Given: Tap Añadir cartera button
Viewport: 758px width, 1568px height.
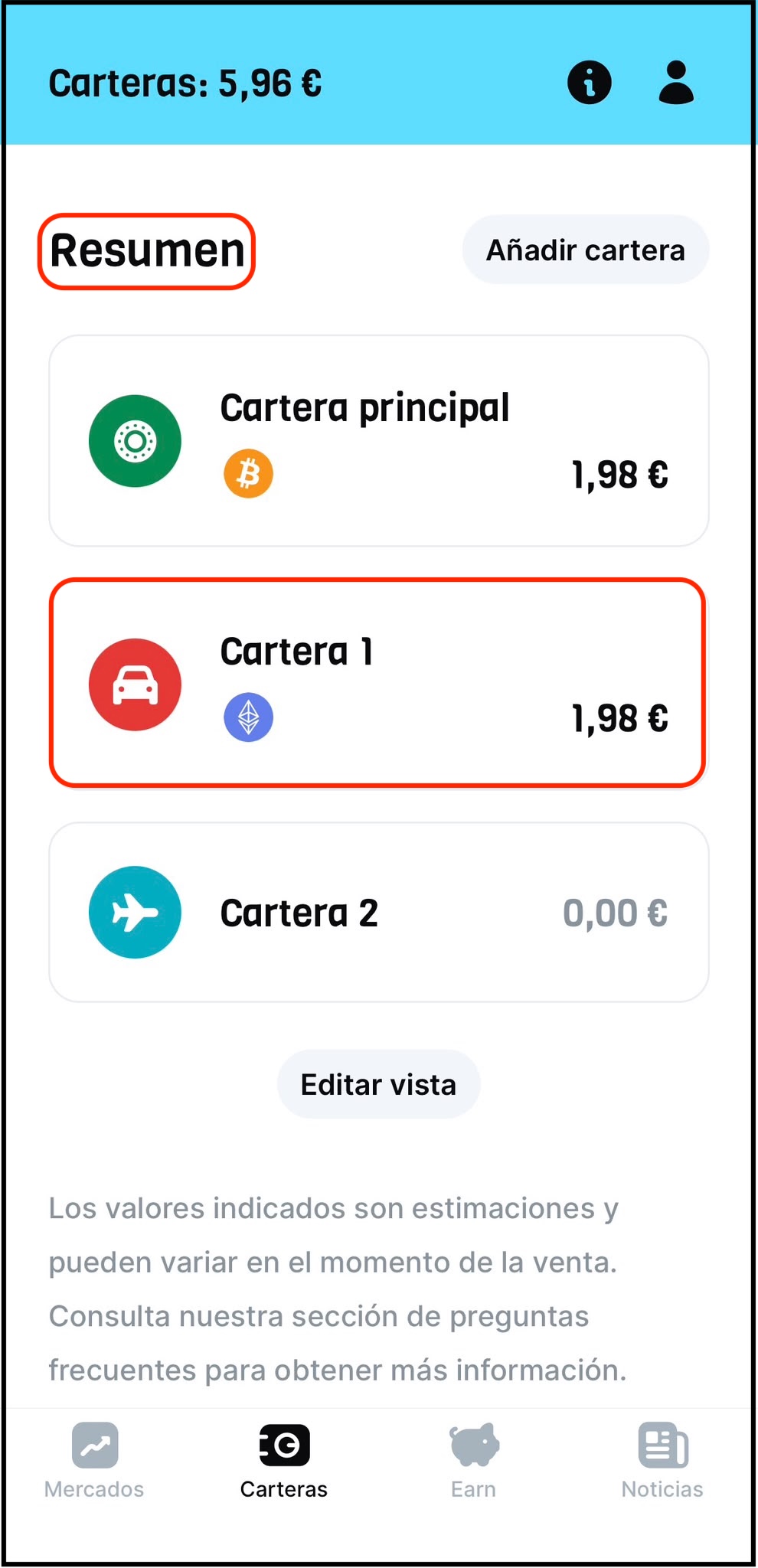Looking at the screenshot, I should click(586, 250).
